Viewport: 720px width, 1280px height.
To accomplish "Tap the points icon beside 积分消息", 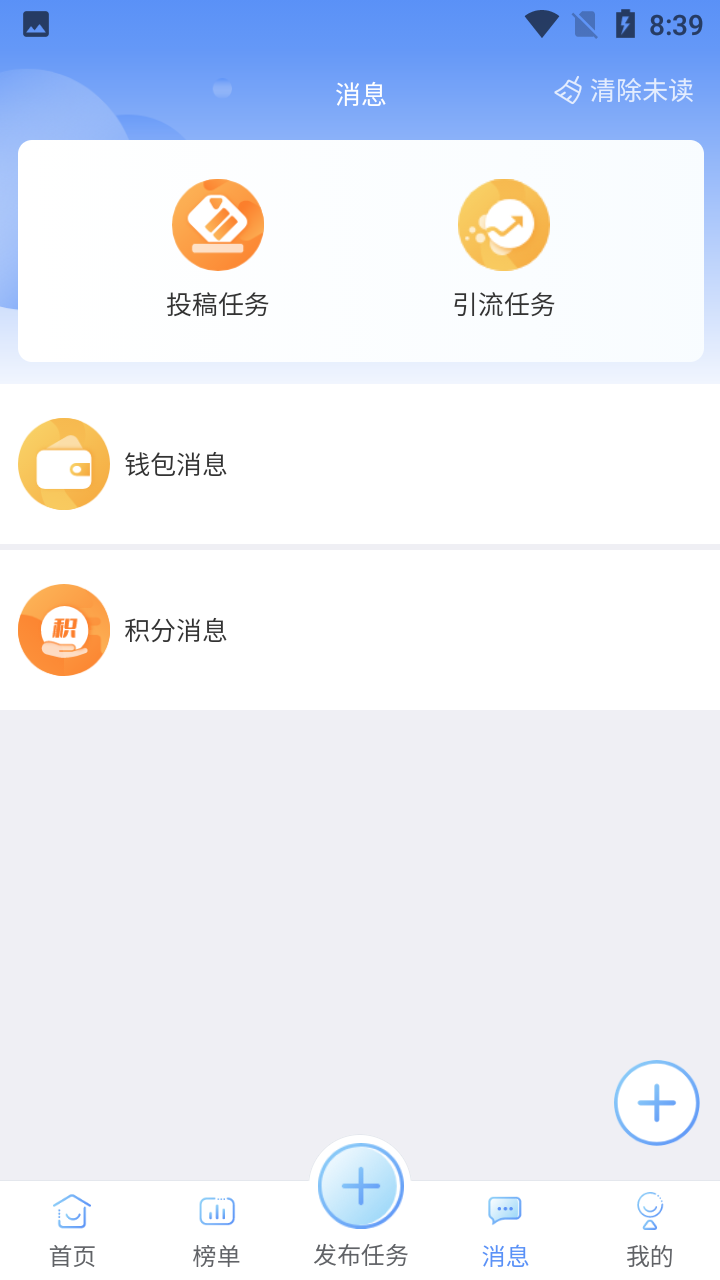I will 64,630.
